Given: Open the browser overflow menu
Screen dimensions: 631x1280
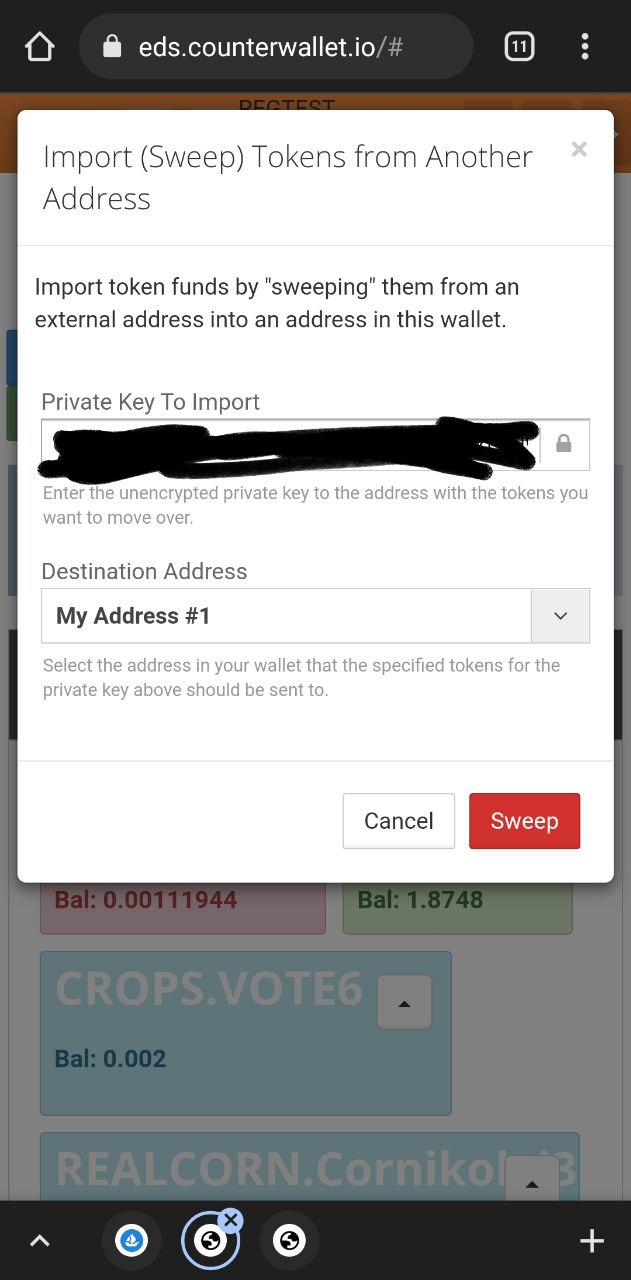Looking at the screenshot, I should point(585,46).
